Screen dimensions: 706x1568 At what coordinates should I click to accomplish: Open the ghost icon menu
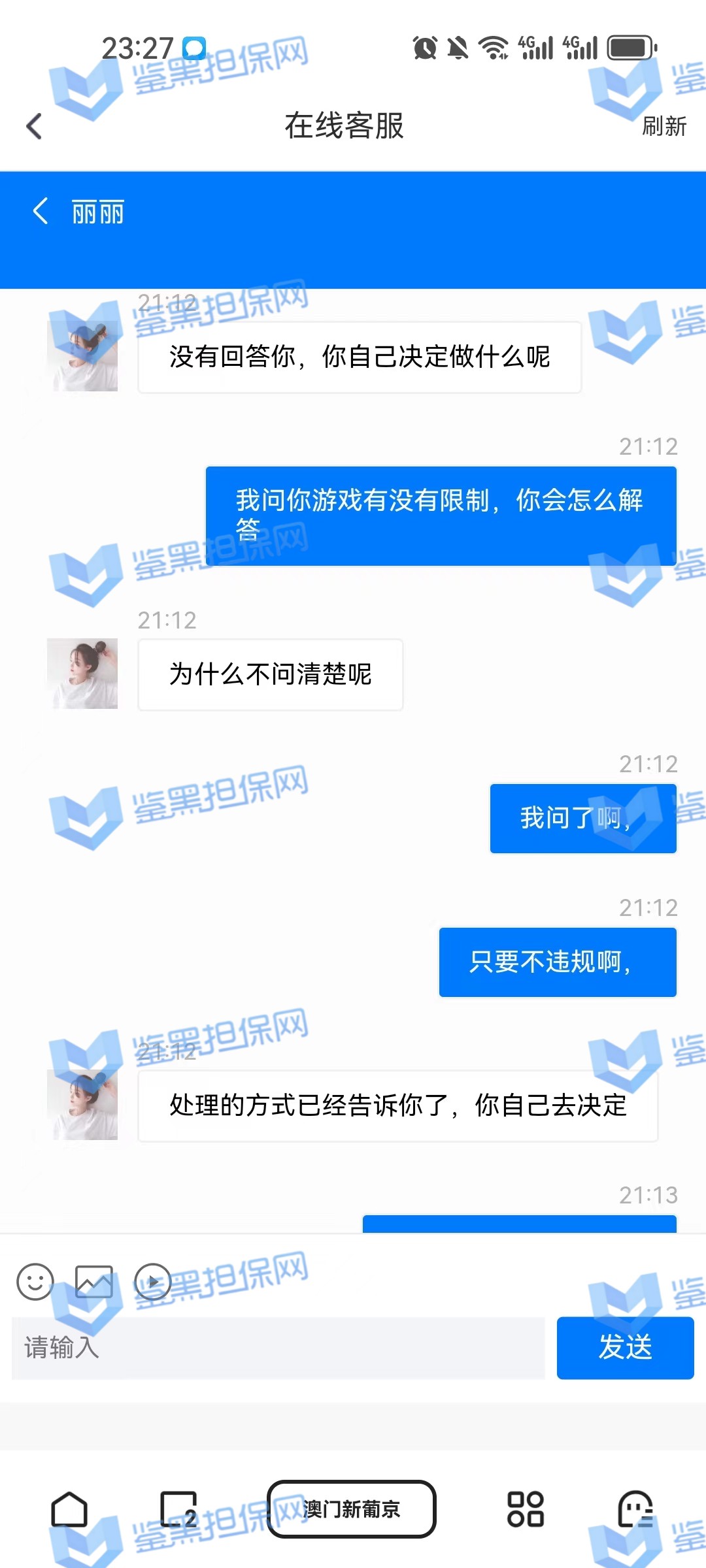click(635, 1509)
